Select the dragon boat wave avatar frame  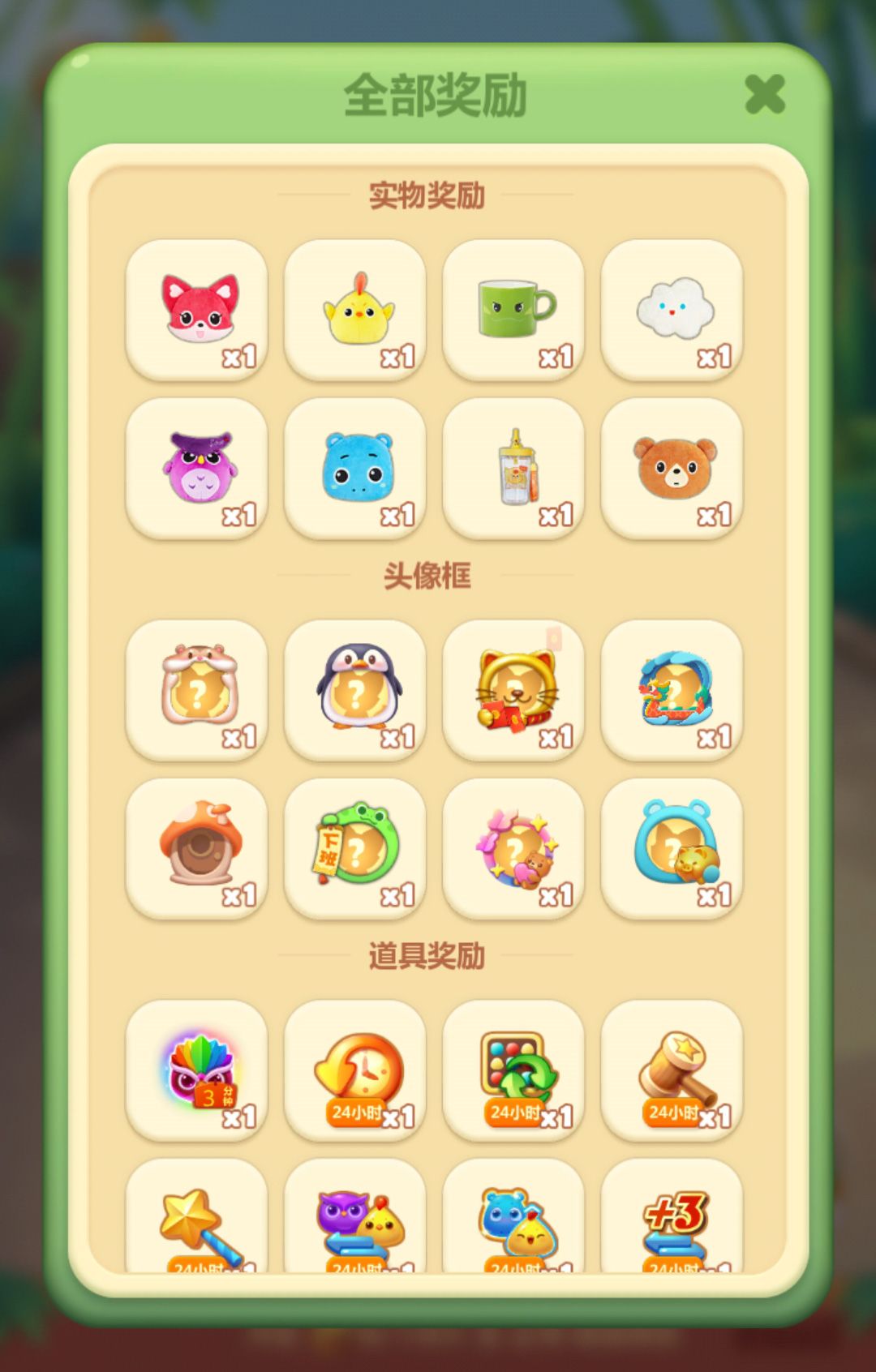pyautogui.click(x=673, y=690)
